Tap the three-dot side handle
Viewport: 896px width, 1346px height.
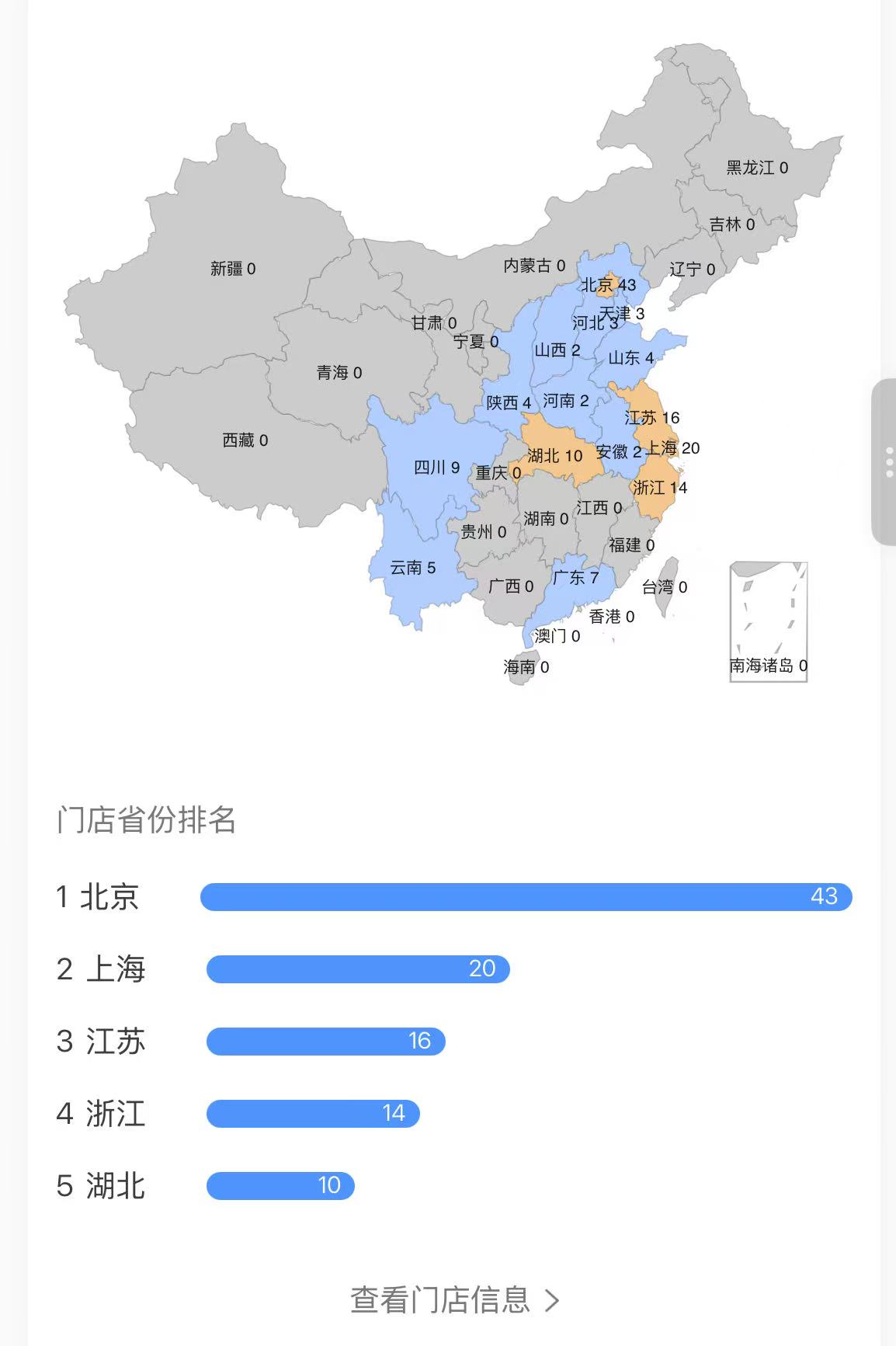tap(888, 461)
